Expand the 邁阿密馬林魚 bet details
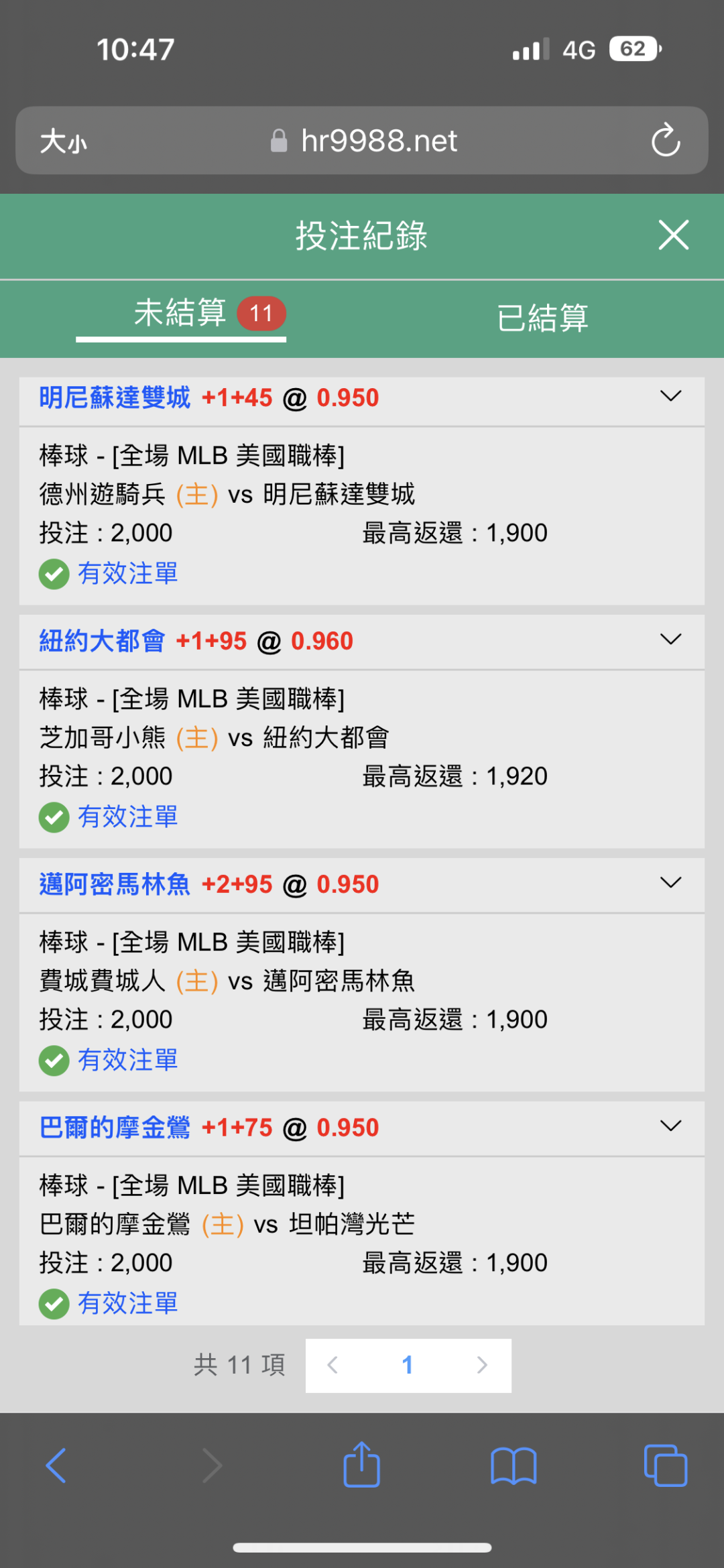 click(x=670, y=883)
